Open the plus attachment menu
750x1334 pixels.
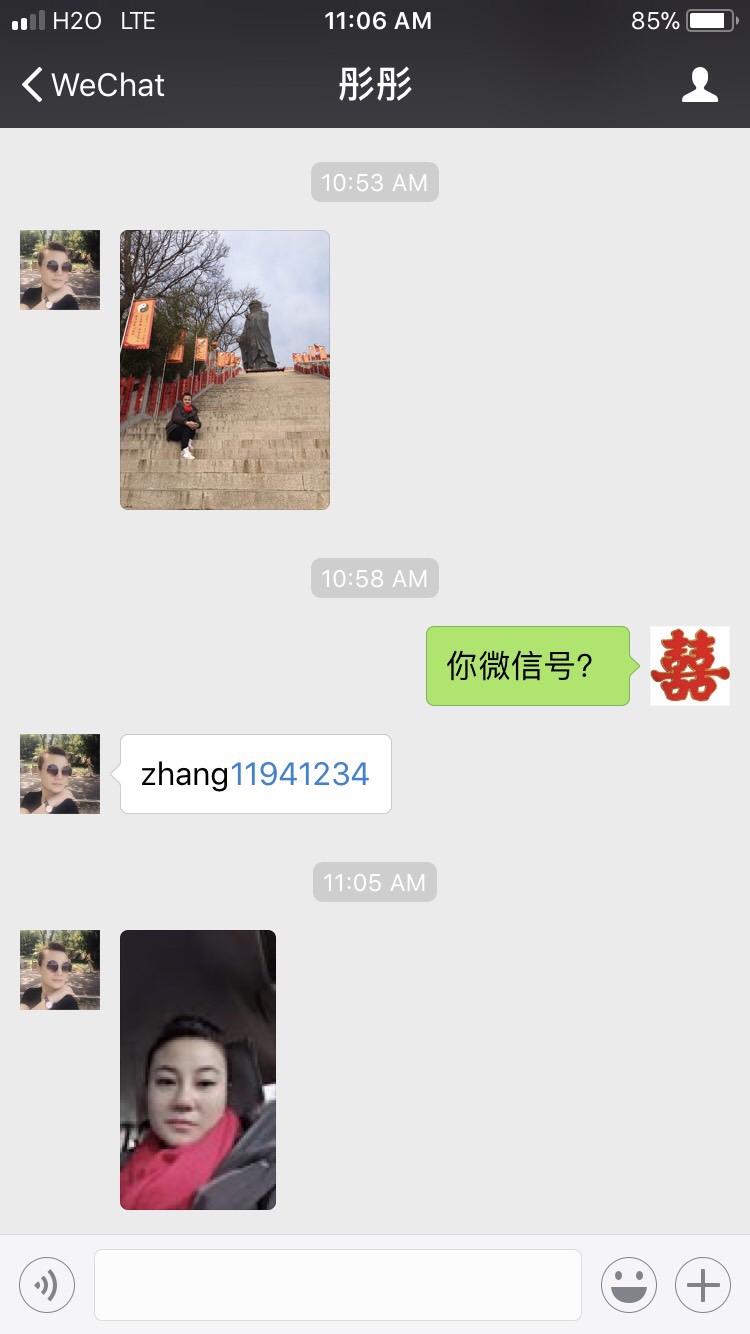pos(703,1285)
